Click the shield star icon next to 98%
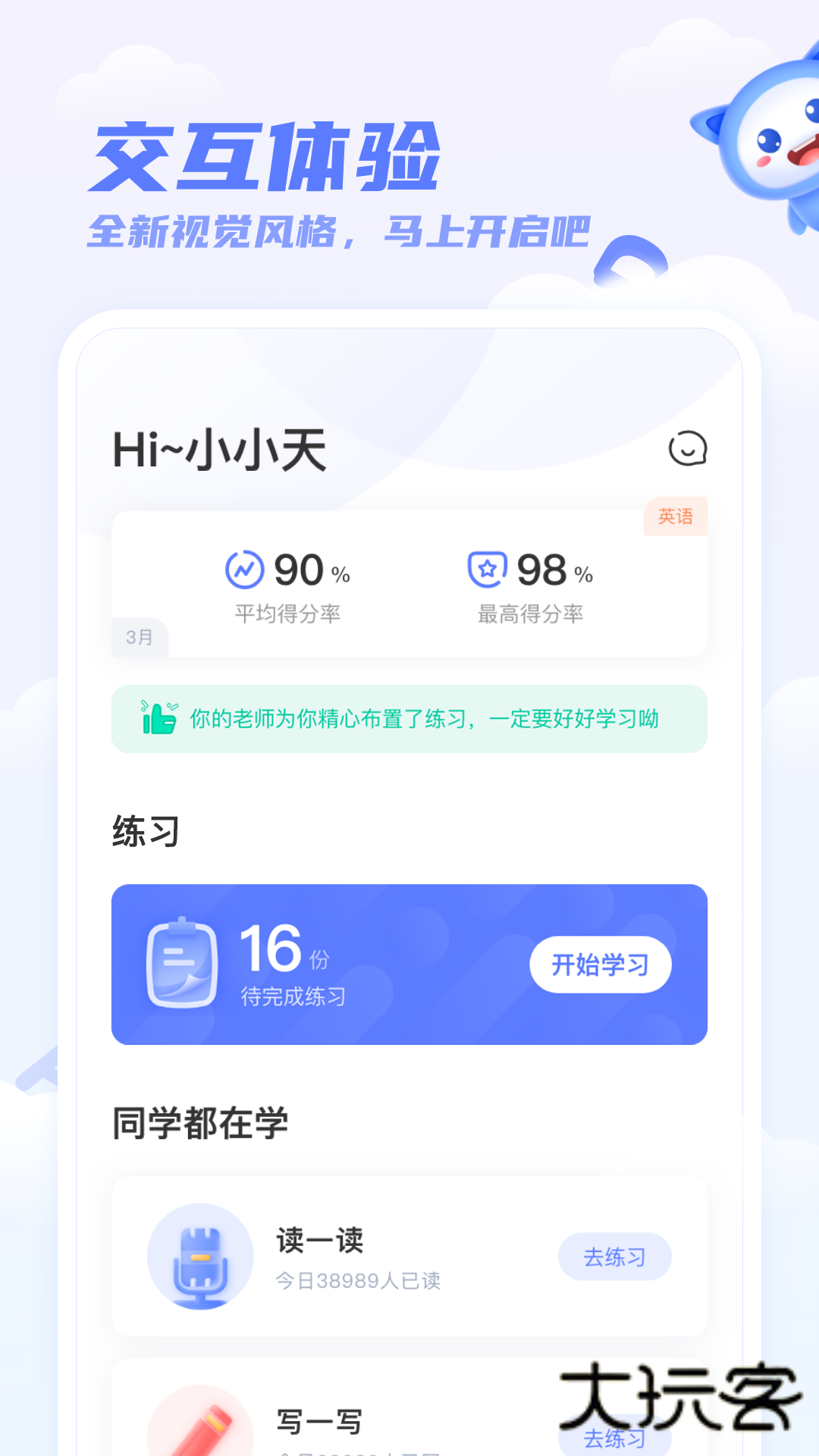 pyautogui.click(x=488, y=568)
